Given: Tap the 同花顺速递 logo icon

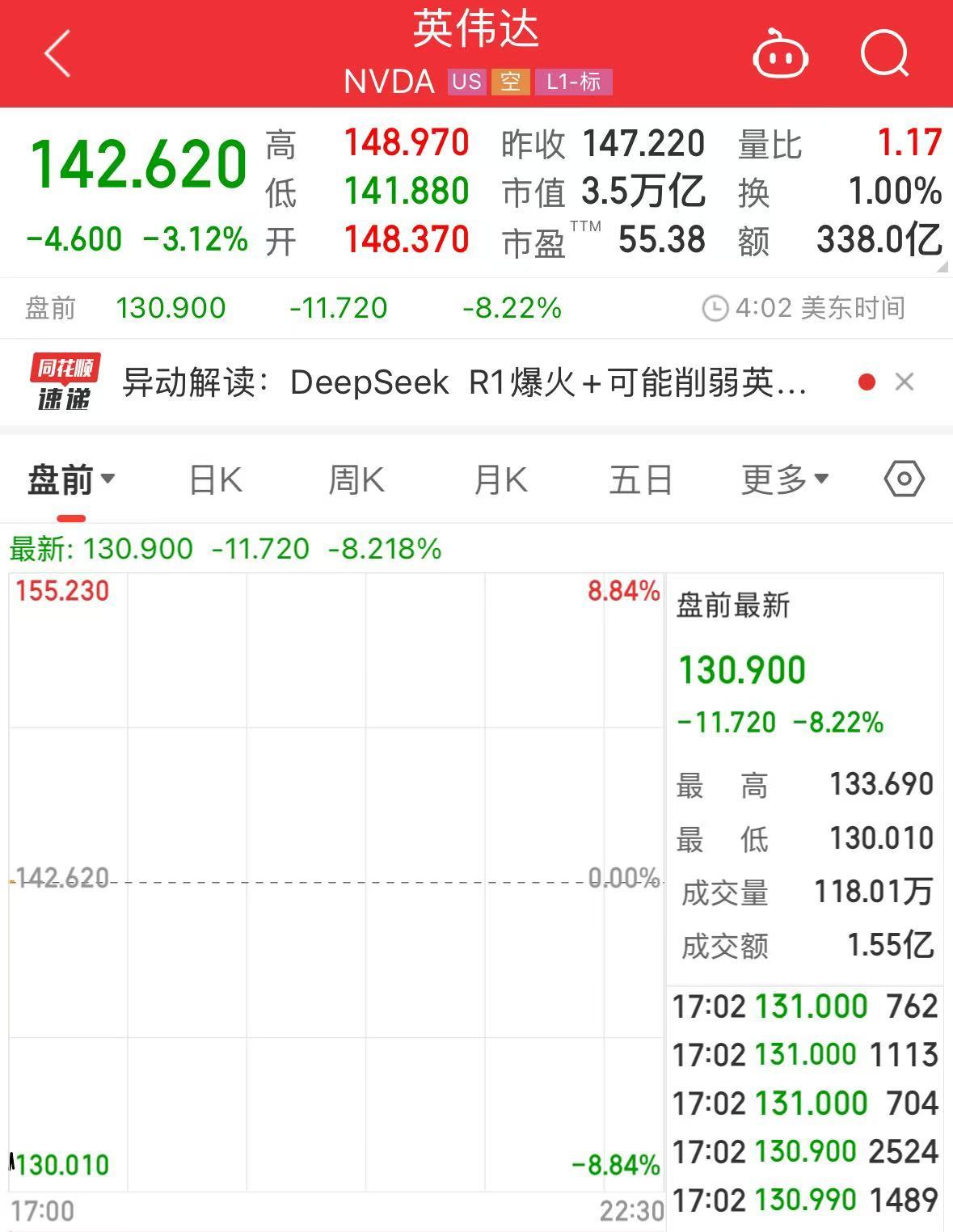Looking at the screenshot, I should click(x=64, y=382).
